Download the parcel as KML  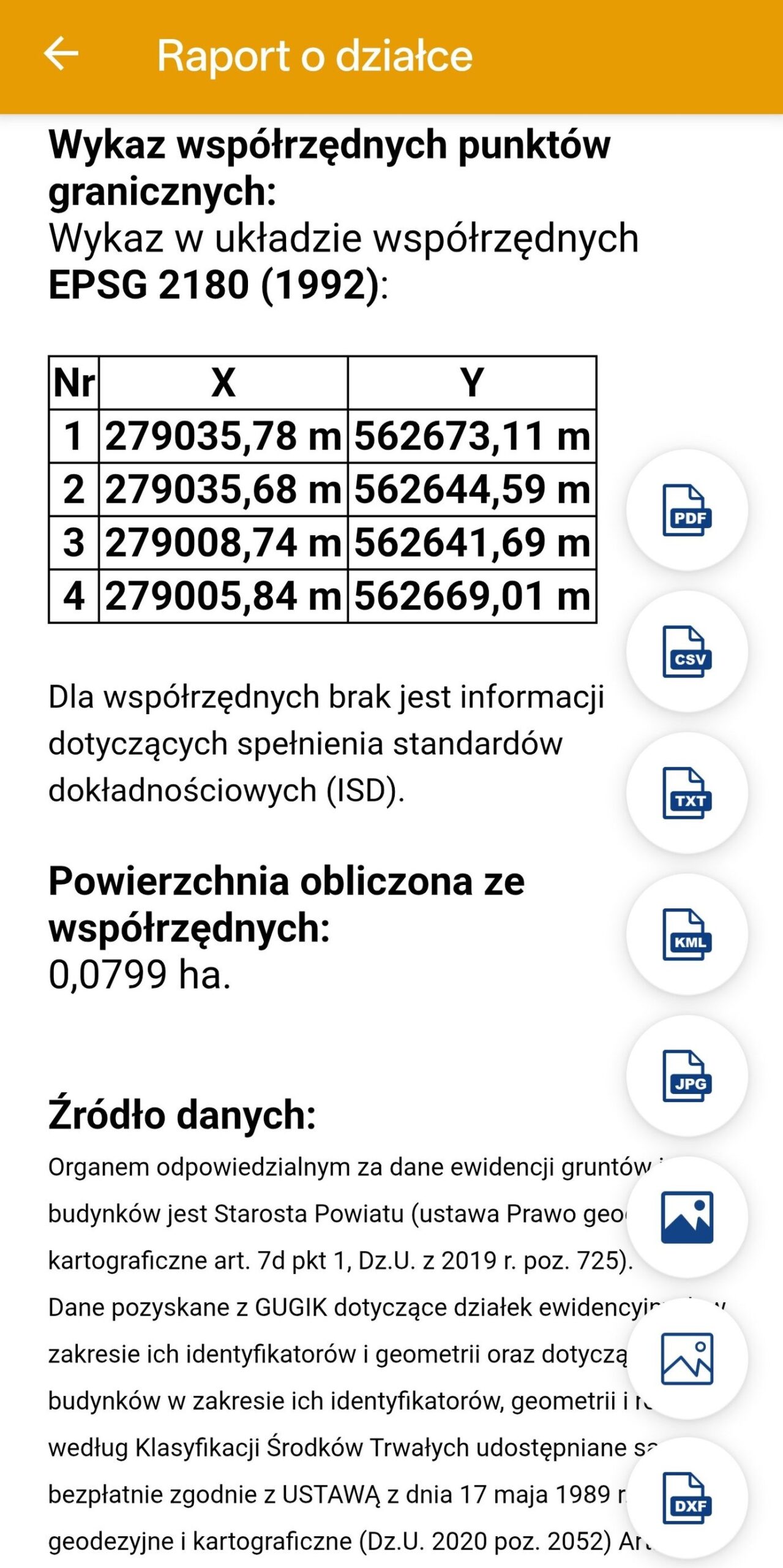pyautogui.click(x=687, y=934)
